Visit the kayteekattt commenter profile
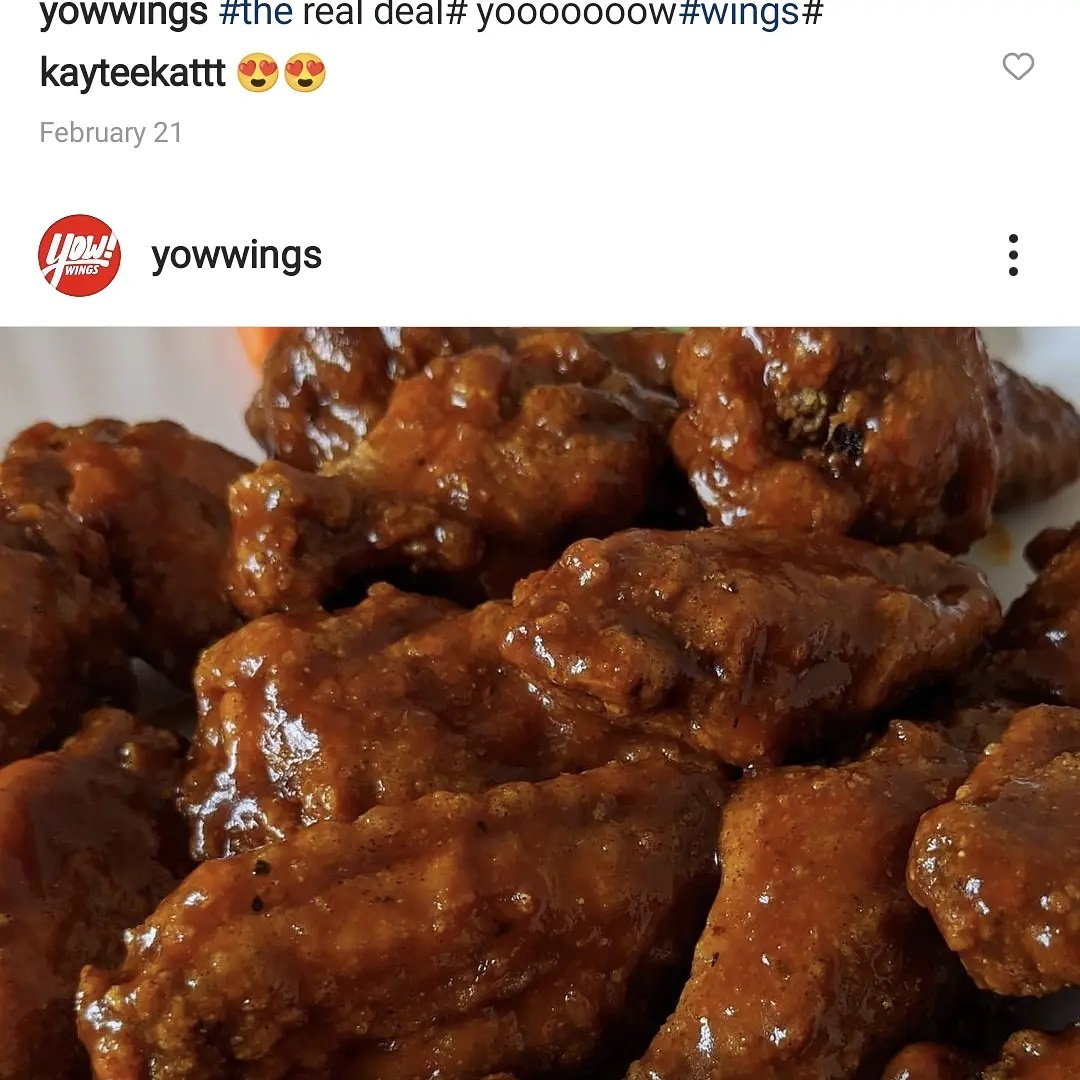The image size is (1080, 1080). [132, 73]
